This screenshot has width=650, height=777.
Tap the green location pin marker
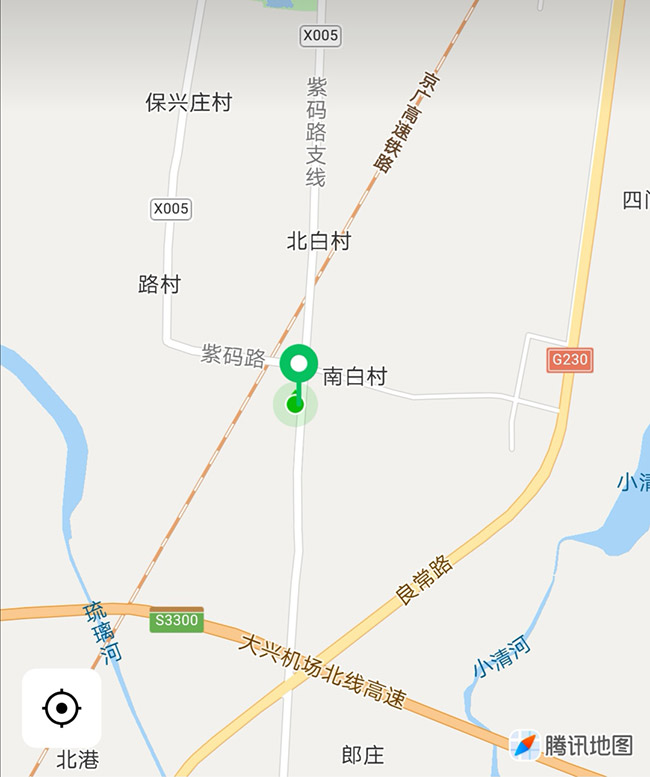[x=298, y=364]
